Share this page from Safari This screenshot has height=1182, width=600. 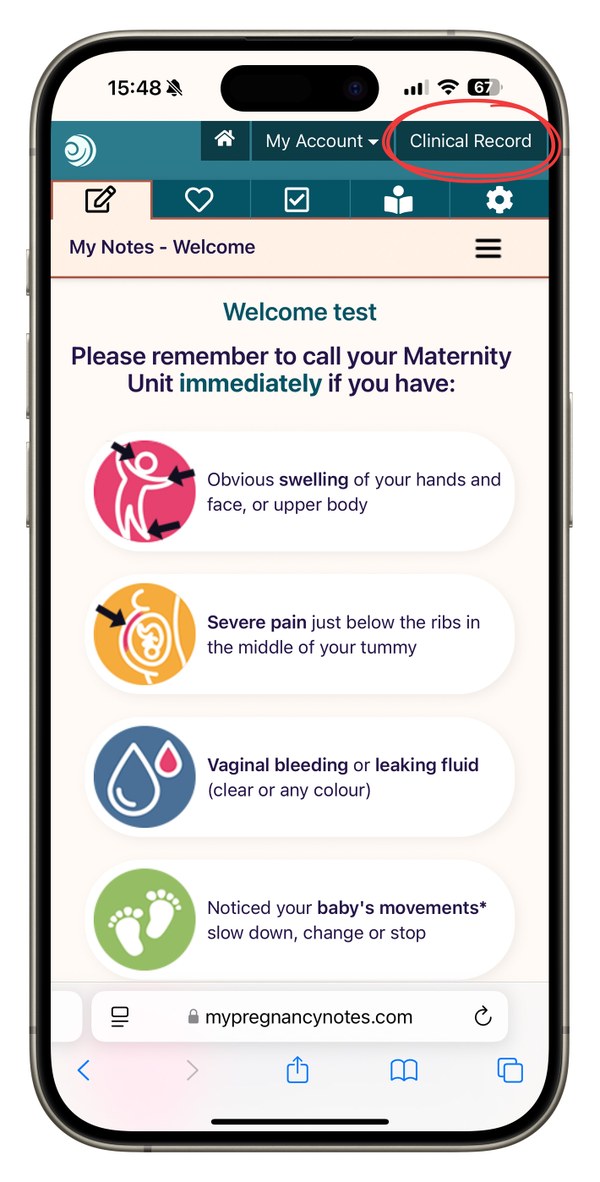click(x=297, y=1071)
